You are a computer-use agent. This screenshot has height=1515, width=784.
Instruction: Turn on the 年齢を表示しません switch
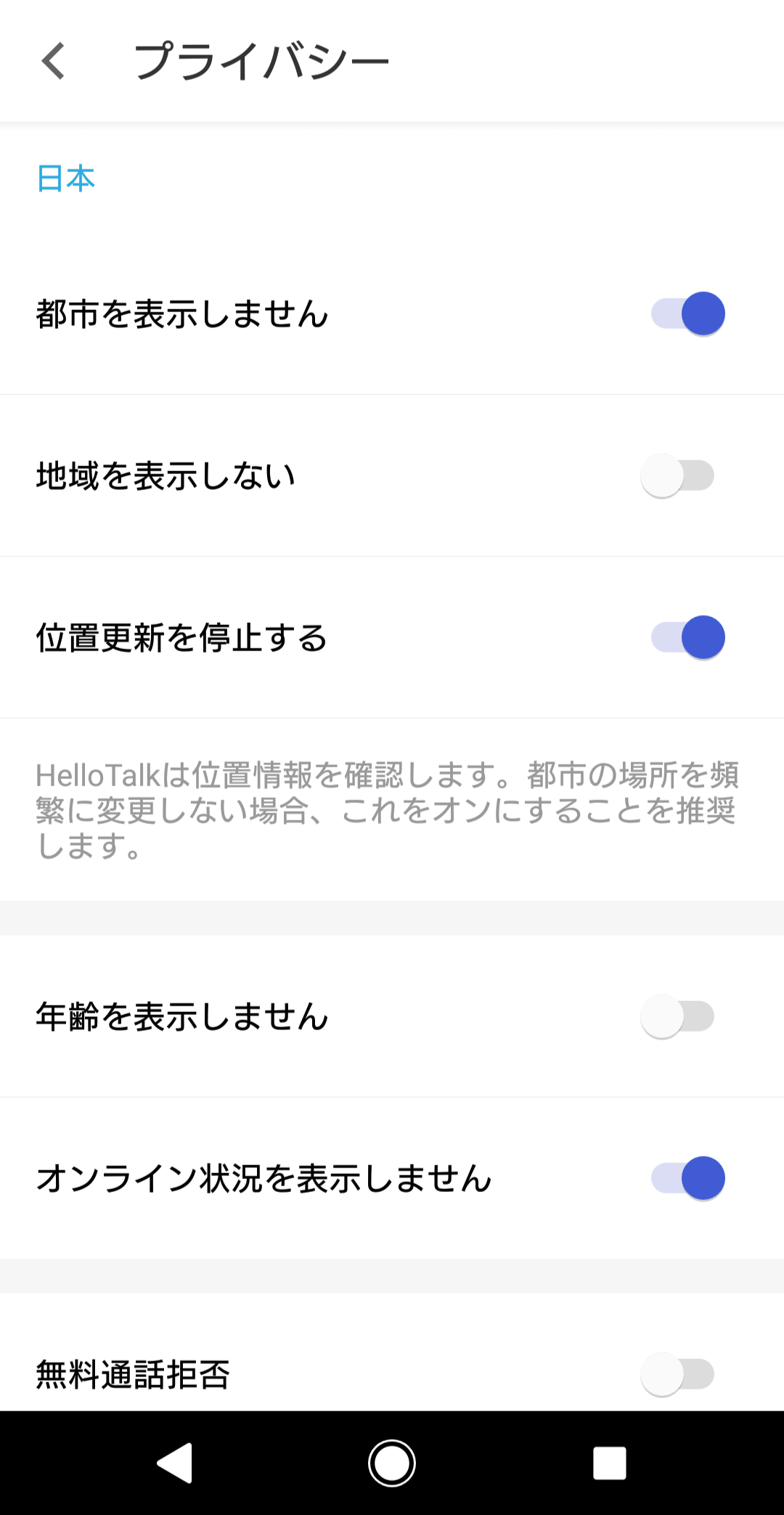tap(677, 1016)
